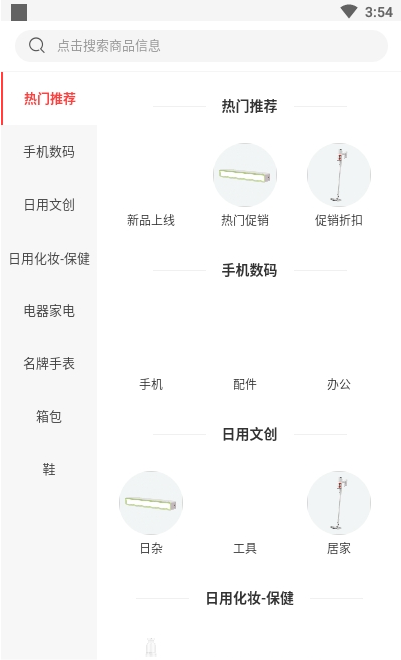Viewport: 401px width, 660px height.
Task: Open the 热门促销 tile
Action: click(245, 187)
